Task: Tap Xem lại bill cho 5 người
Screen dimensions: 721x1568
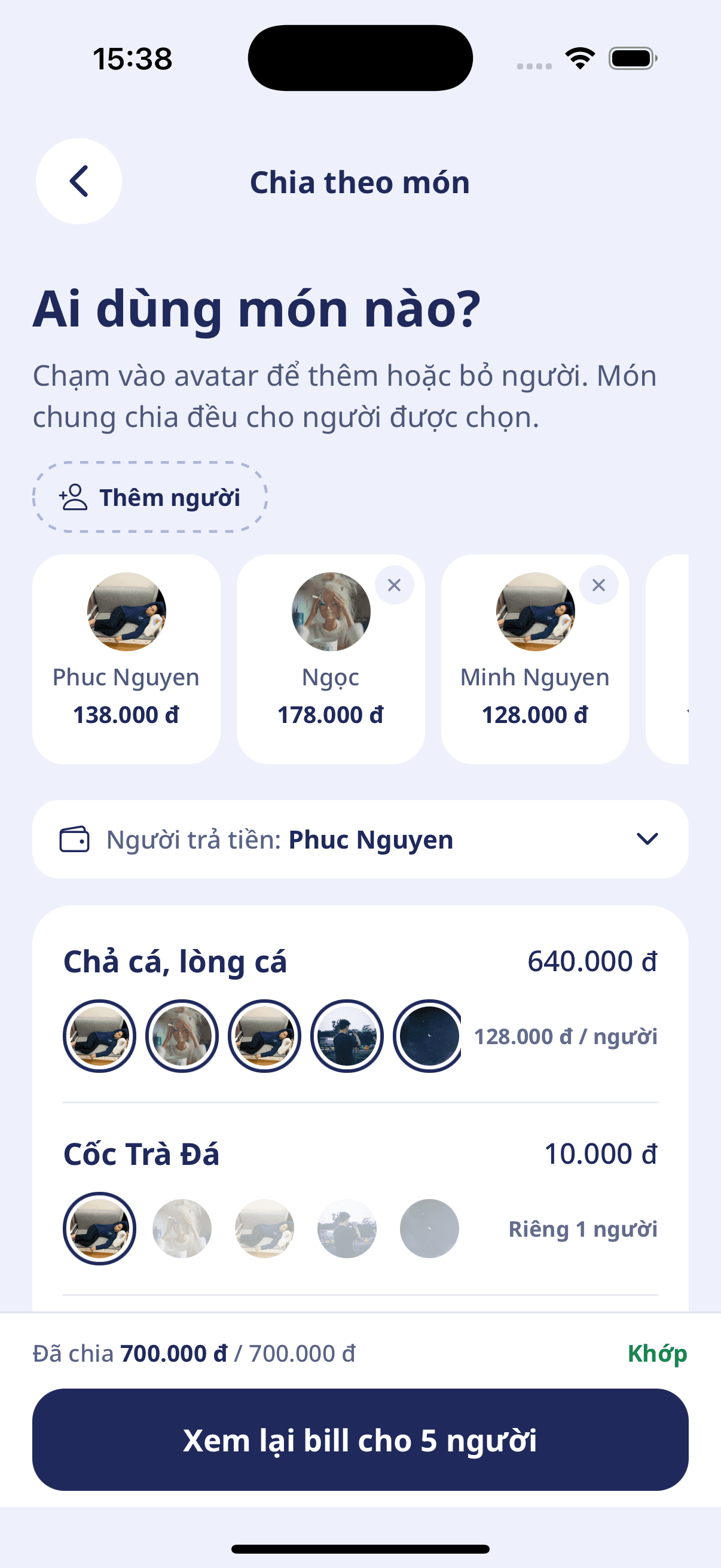Action: coord(360,1439)
